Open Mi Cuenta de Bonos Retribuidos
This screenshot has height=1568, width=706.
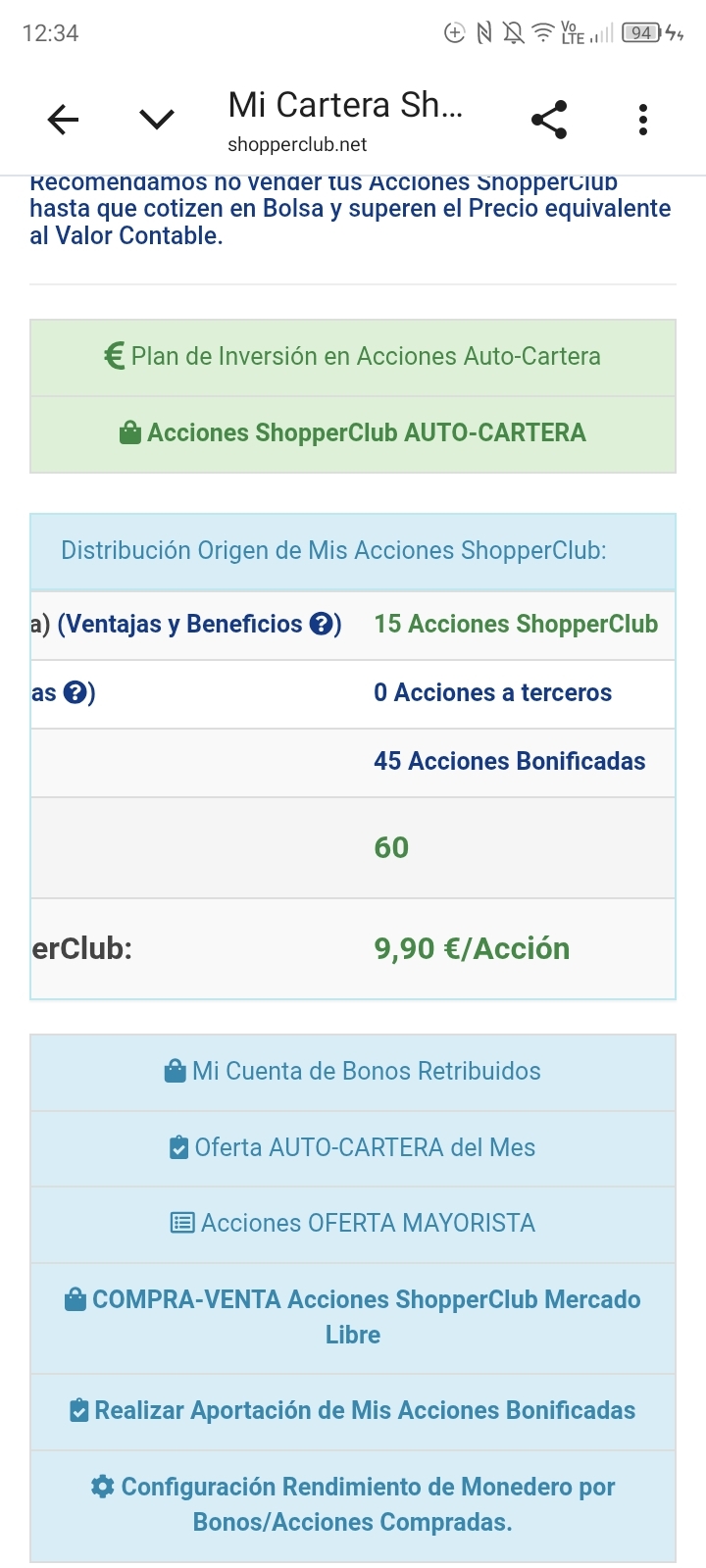pos(353,1072)
